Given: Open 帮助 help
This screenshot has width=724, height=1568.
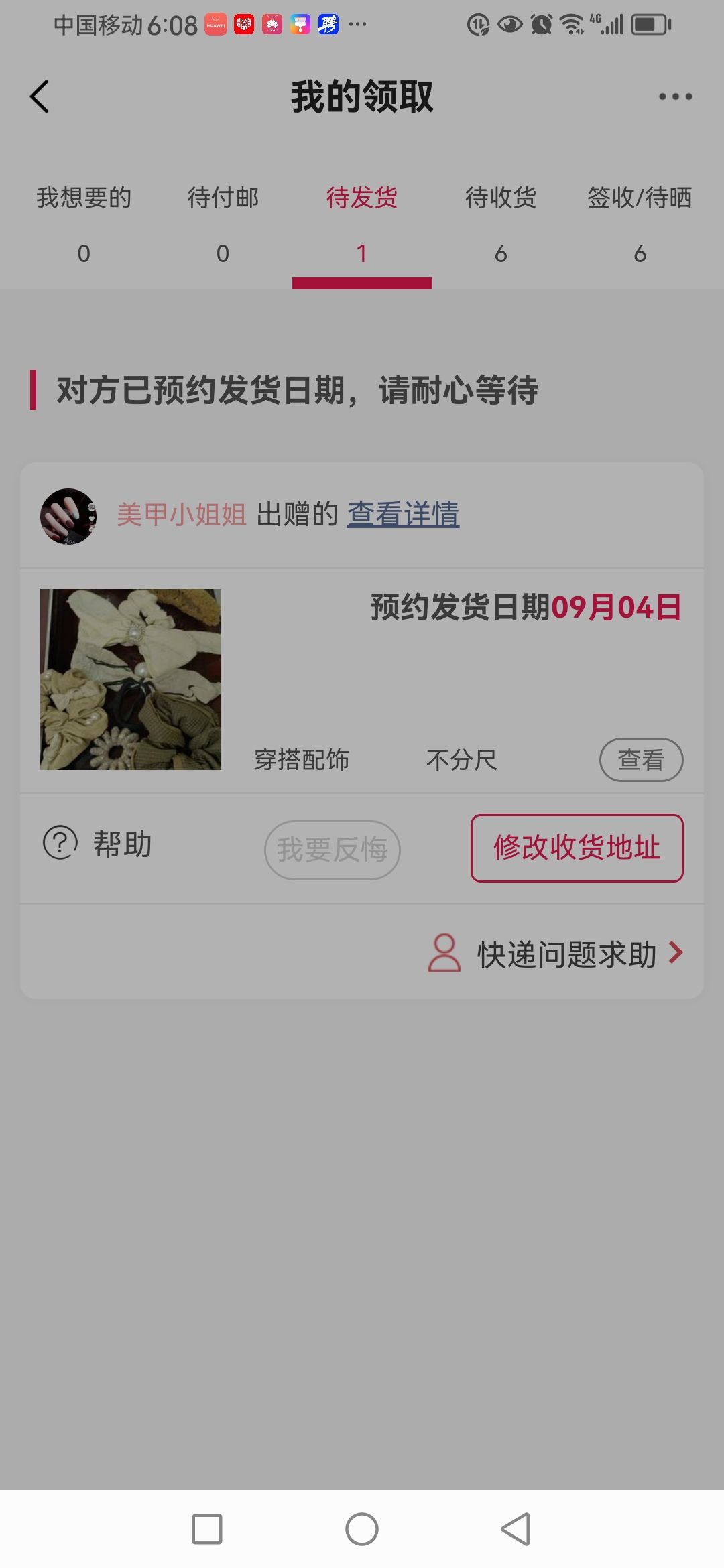Looking at the screenshot, I should pyautogui.click(x=98, y=844).
